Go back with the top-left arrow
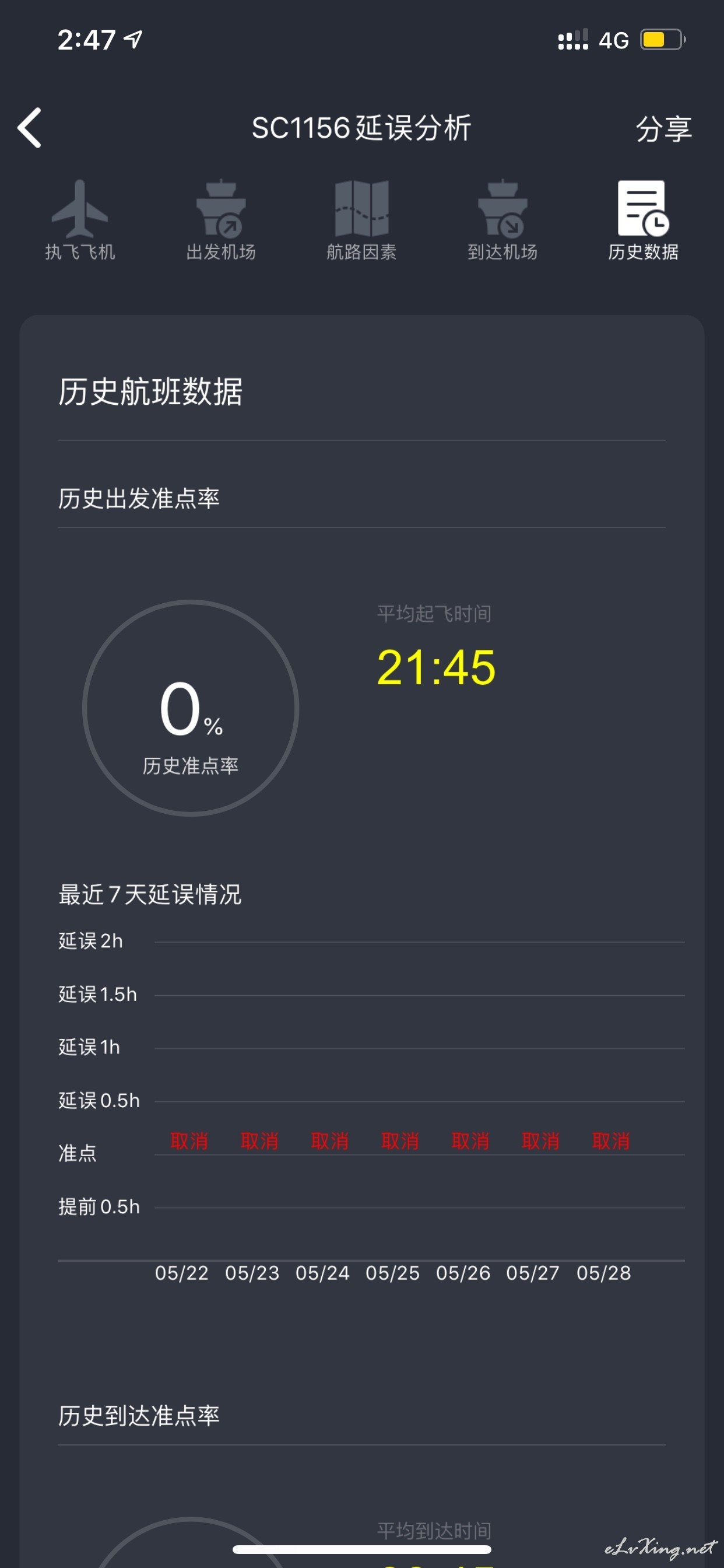Viewport: 724px width, 1568px height. click(29, 128)
